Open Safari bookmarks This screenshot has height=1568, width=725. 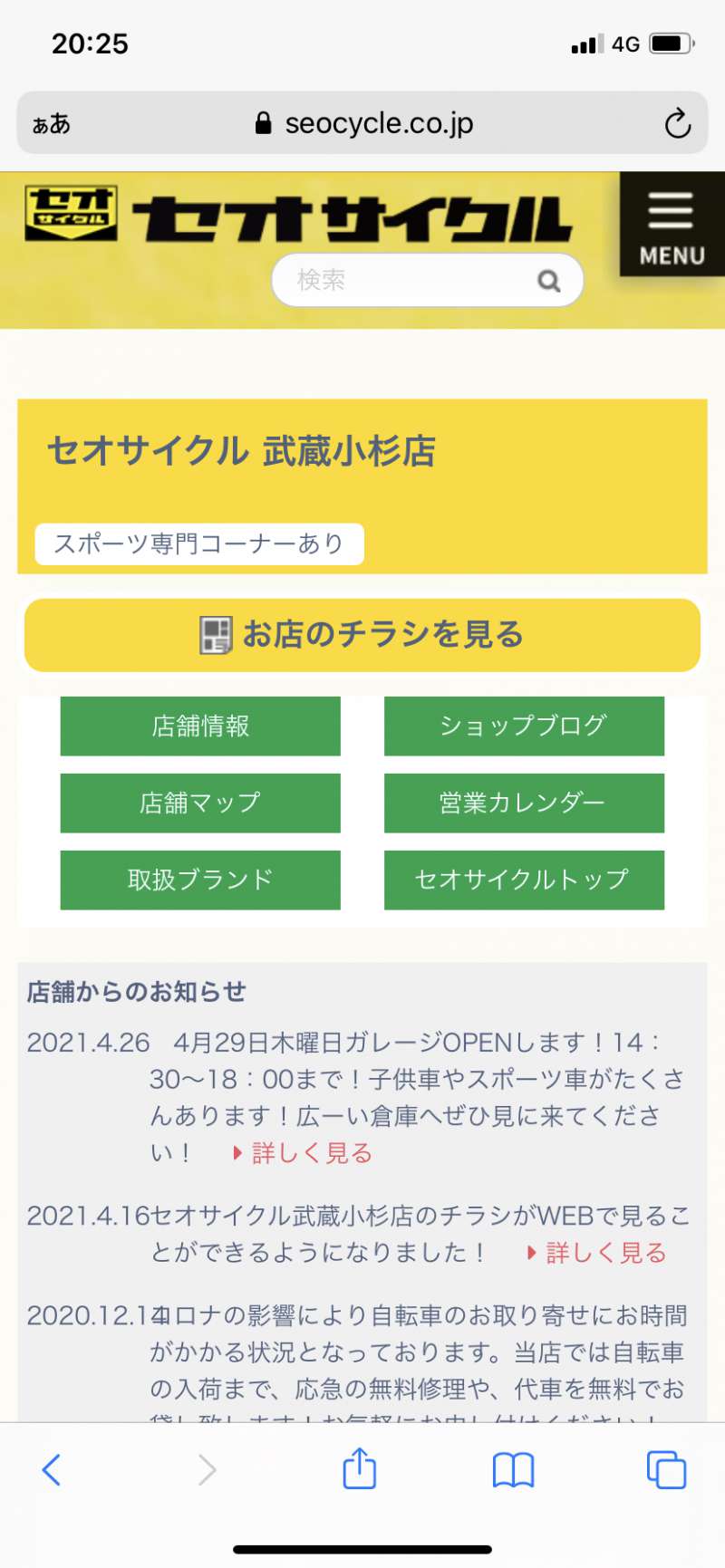click(x=513, y=1470)
